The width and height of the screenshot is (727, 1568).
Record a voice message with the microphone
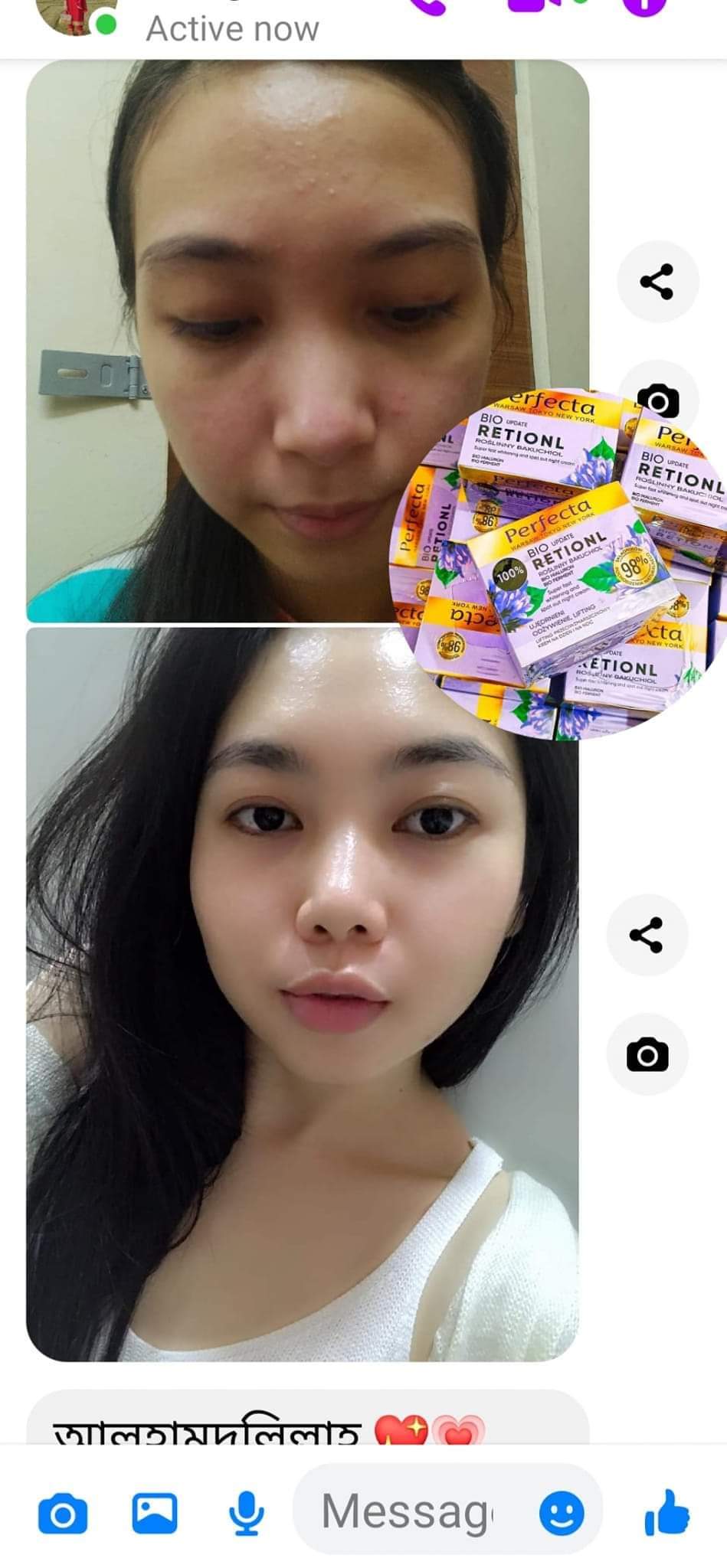[247, 1514]
